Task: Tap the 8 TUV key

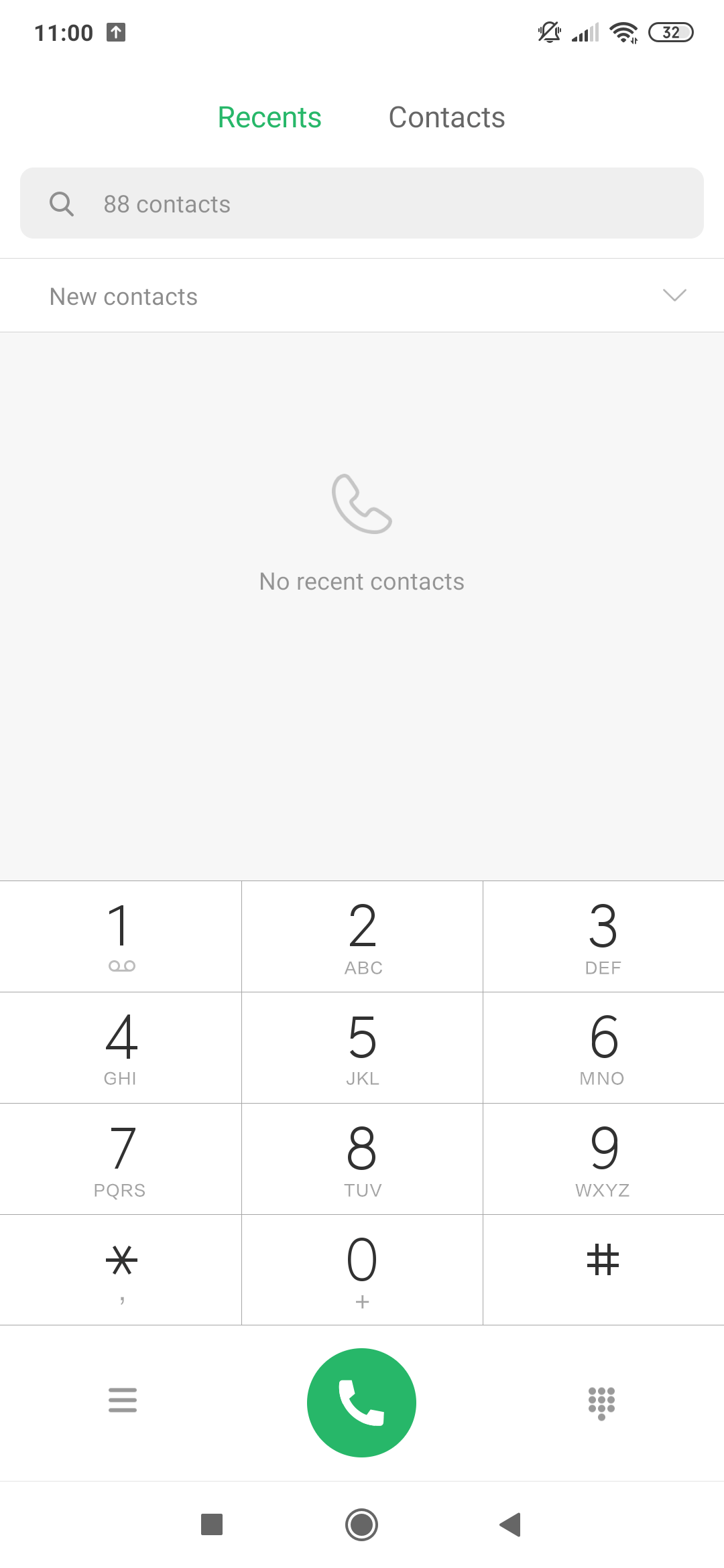Action: [362, 1159]
